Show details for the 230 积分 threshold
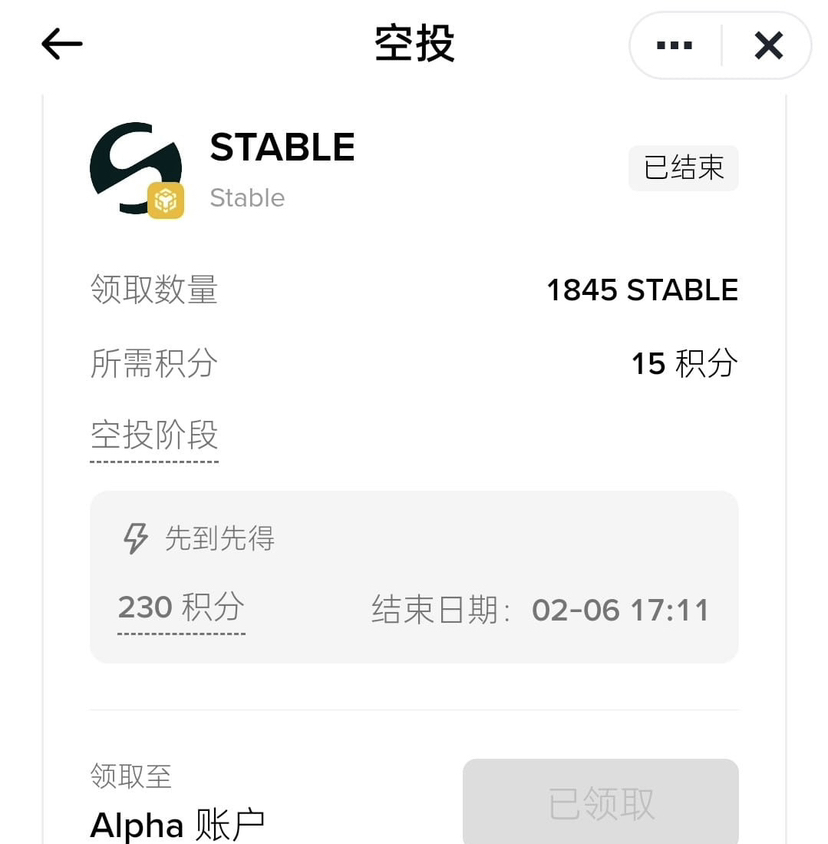Viewport: 828px width, 844px height. pos(181,608)
